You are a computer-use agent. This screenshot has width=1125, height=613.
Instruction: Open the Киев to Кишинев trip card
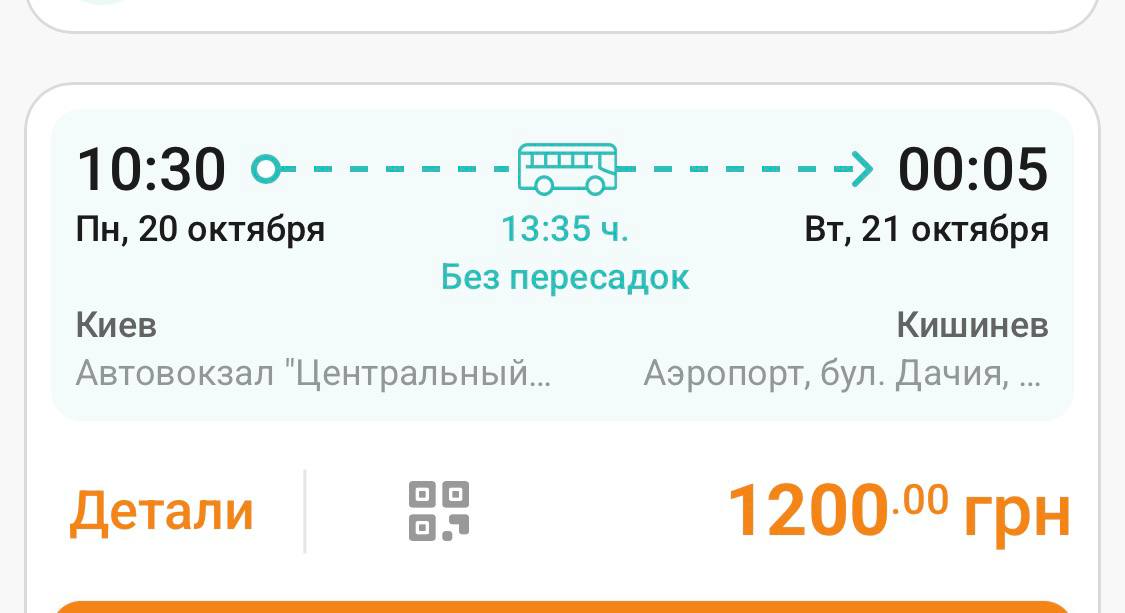pos(561,264)
